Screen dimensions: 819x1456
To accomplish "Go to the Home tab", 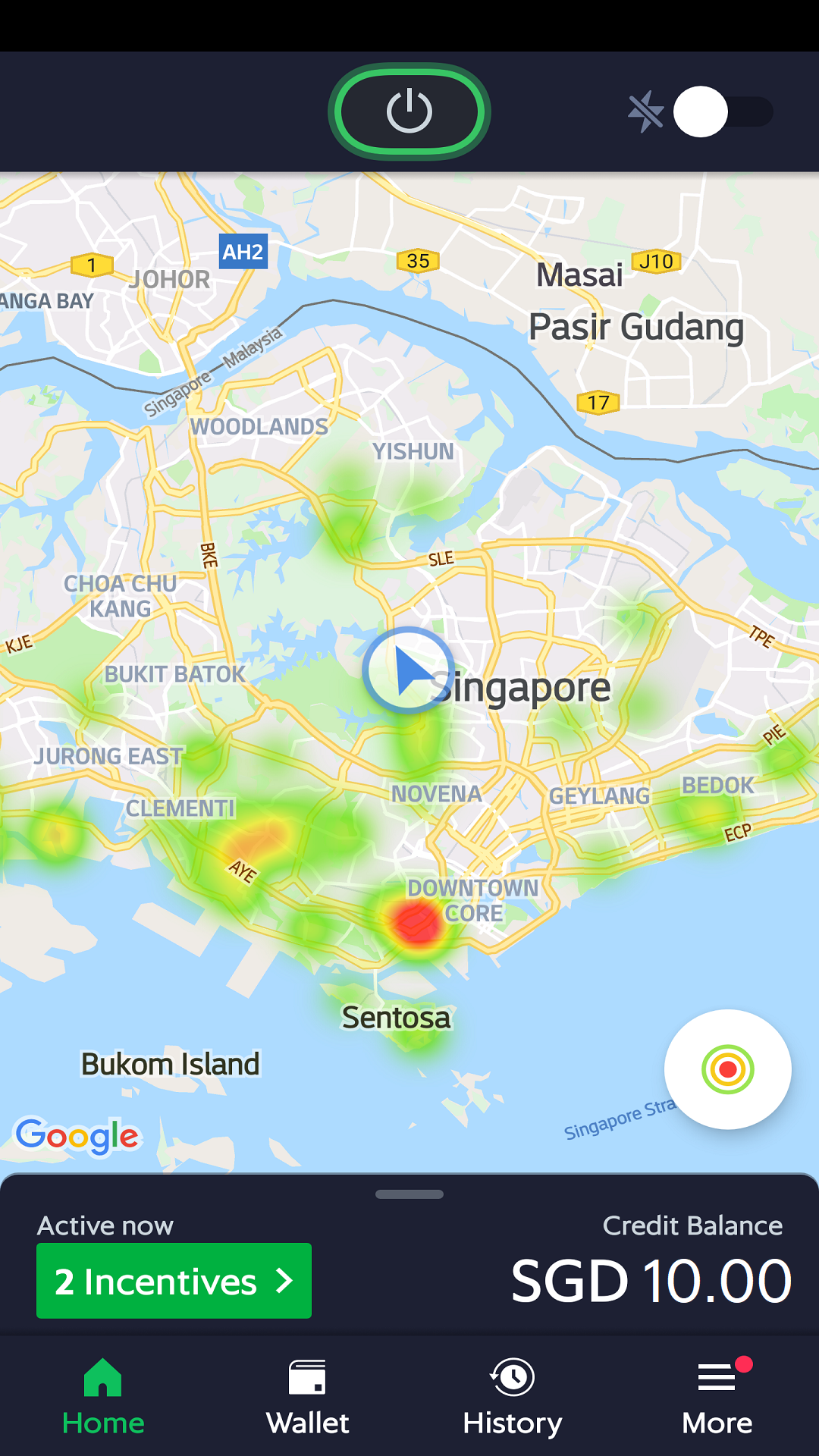I will coord(103,1397).
